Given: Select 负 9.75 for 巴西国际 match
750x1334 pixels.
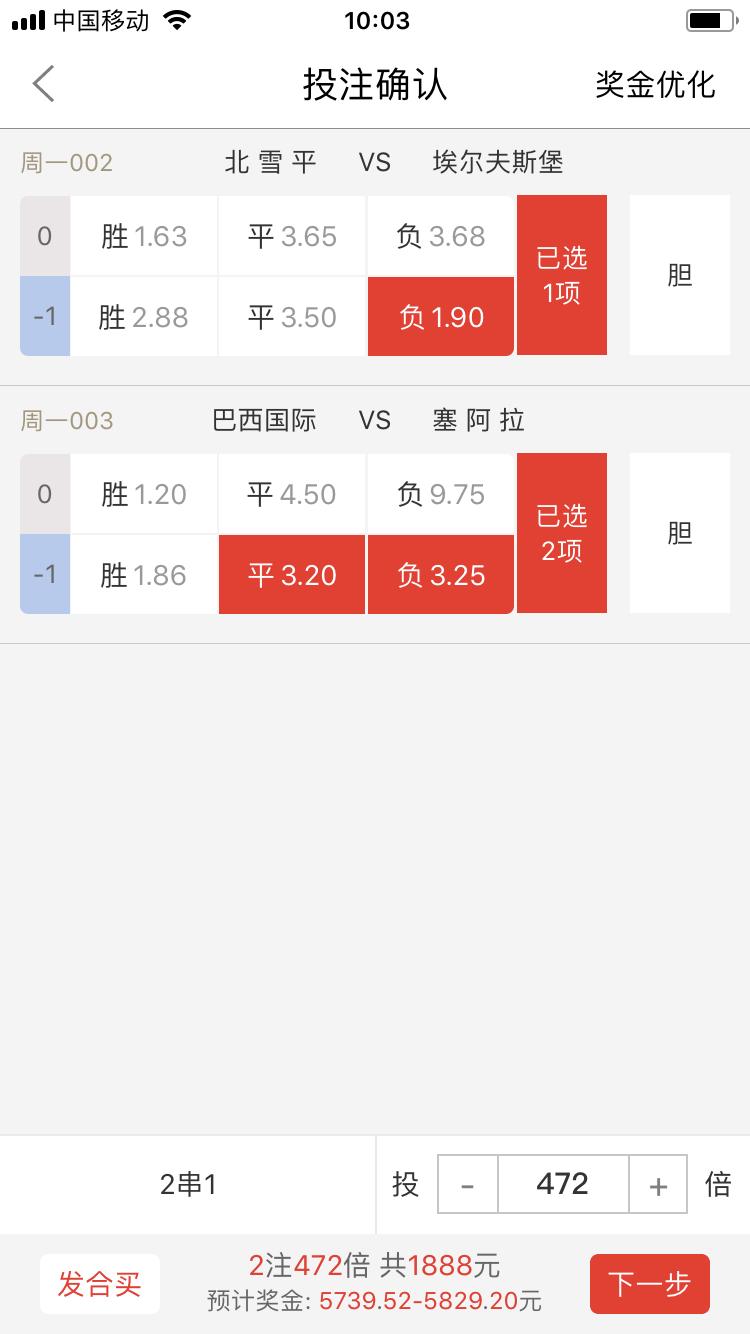Looking at the screenshot, I should pos(440,494).
